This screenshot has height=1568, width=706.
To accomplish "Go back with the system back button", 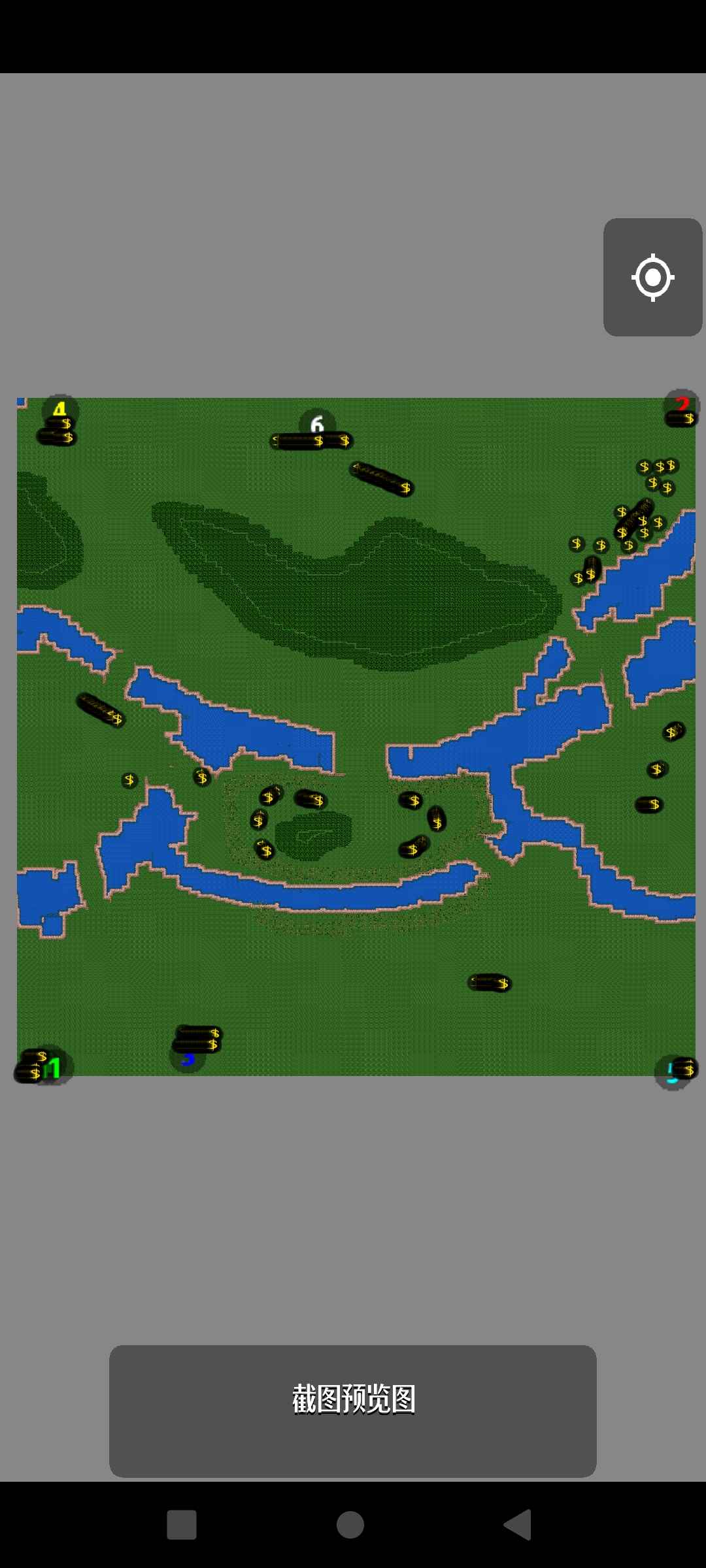I will tap(517, 1525).
